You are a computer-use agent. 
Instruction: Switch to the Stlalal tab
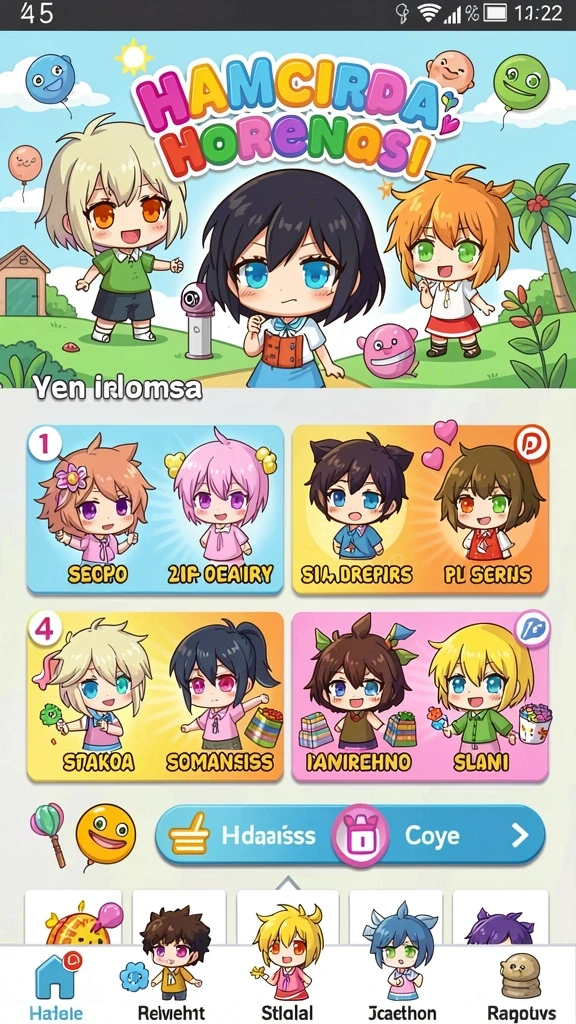point(288,985)
